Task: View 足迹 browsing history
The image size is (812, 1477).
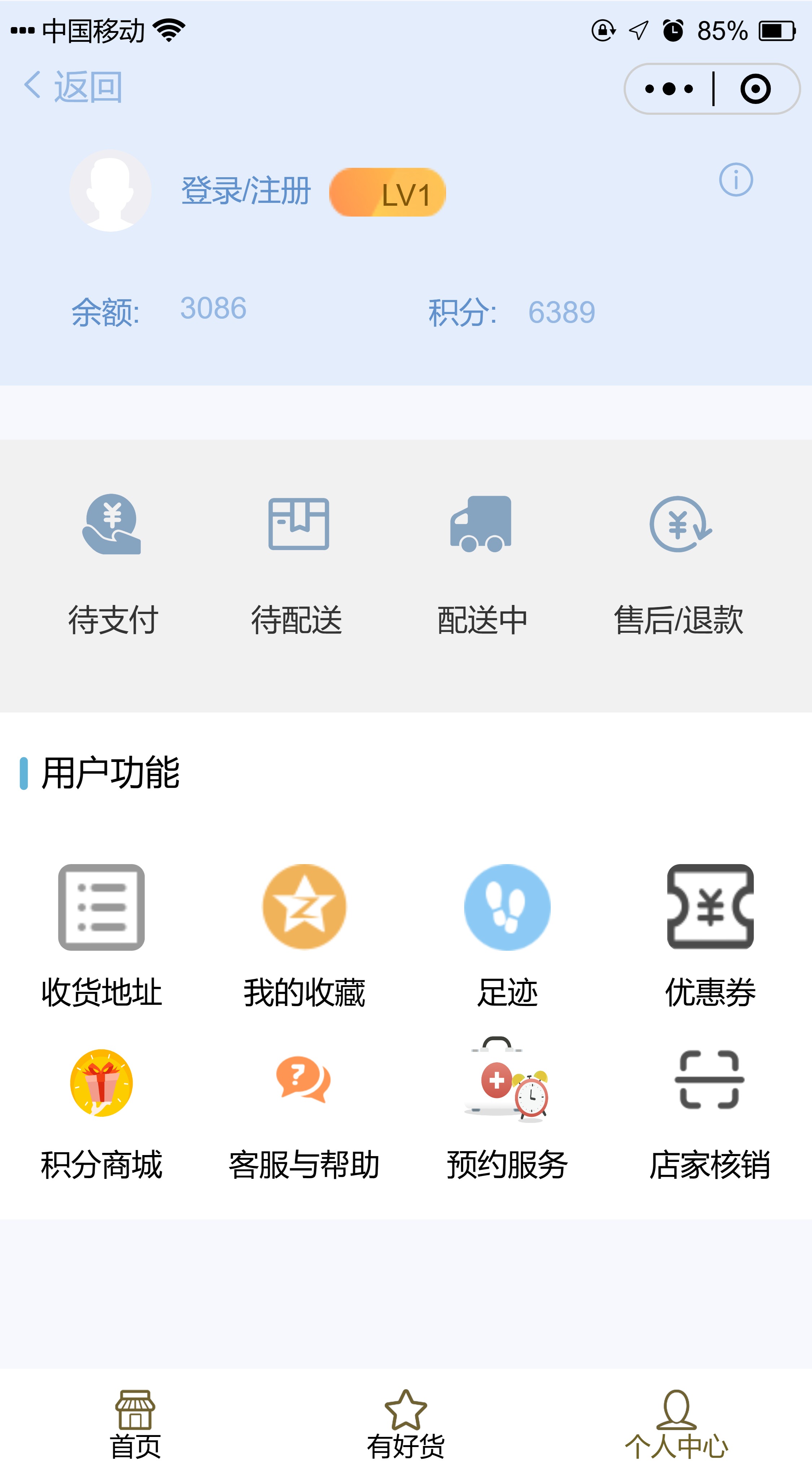Action: coord(507,934)
